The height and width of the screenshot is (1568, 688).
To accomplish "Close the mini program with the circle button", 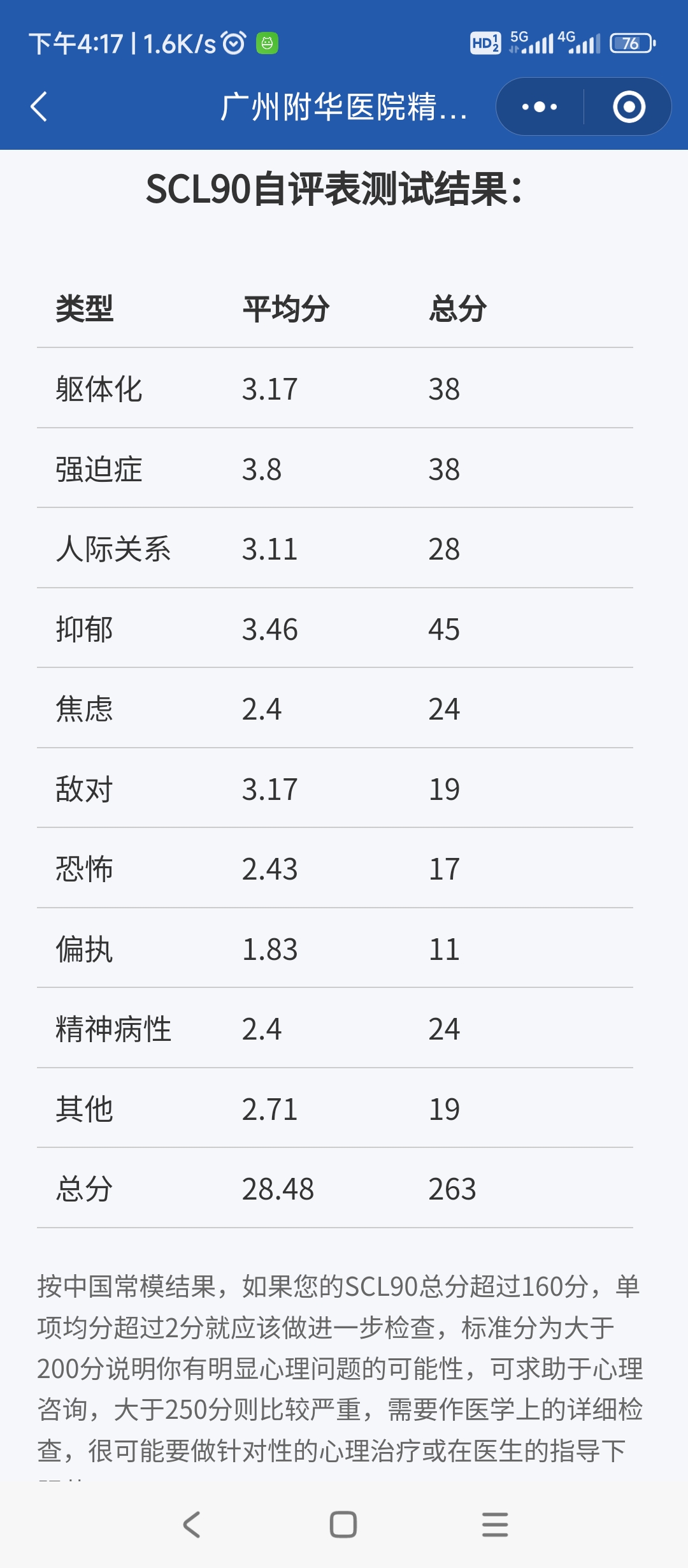I will (x=629, y=106).
